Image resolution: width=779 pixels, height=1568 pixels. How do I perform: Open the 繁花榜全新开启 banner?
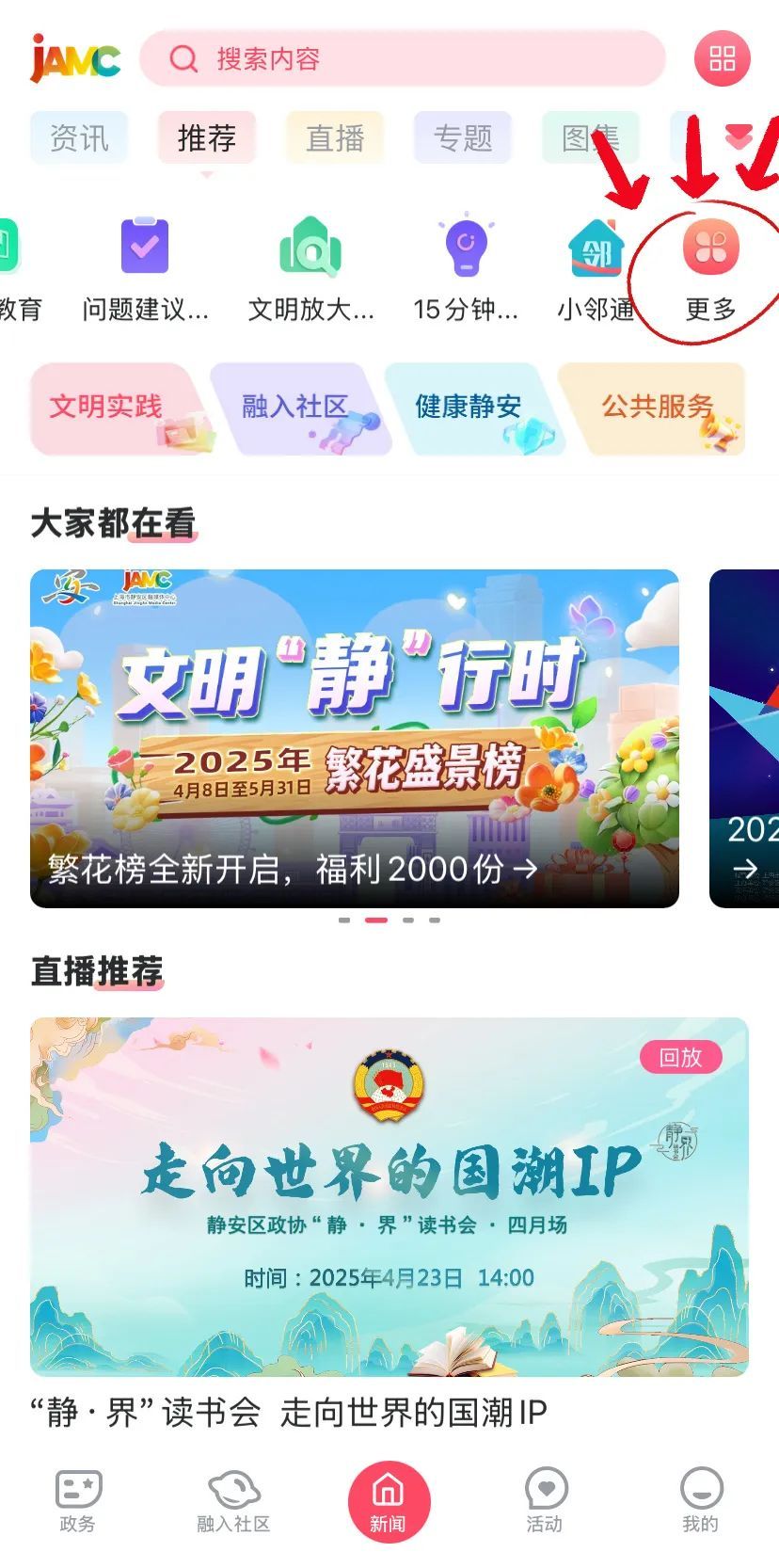(355, 739)
